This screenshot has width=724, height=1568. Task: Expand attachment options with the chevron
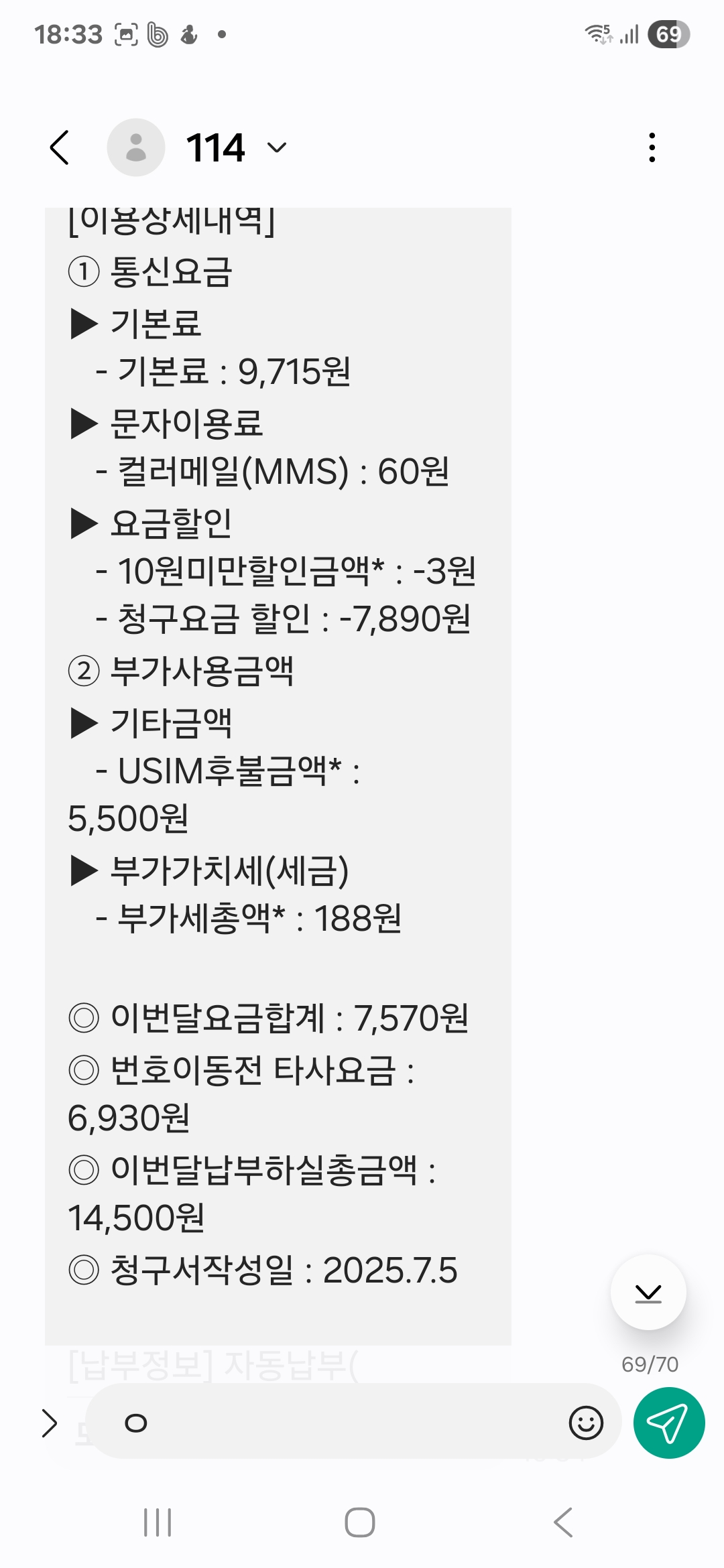[50, 1423]
